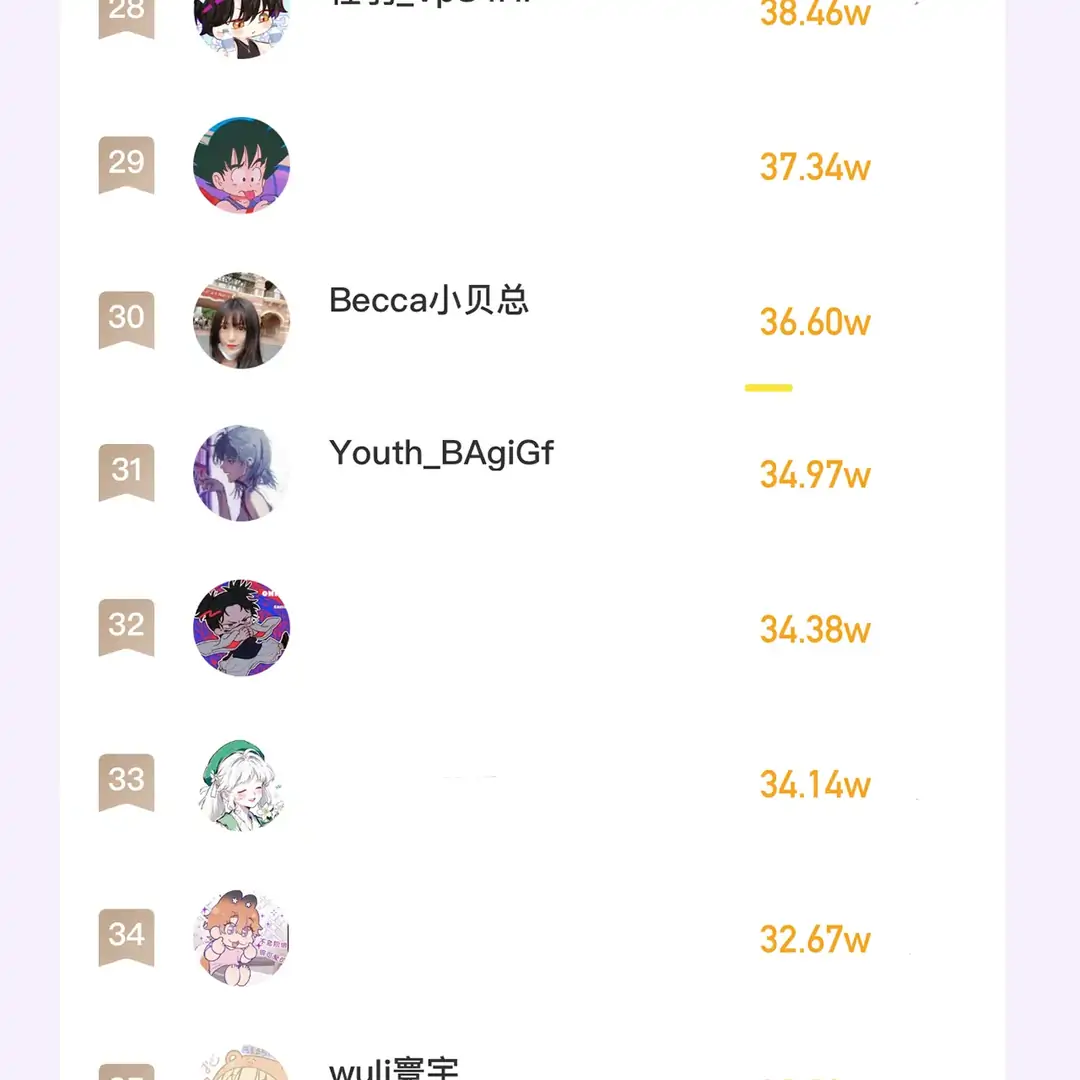Open the Youth_BAgiGf row at rank 31
Screen dimensions: 1080x1080
[440, 454]
